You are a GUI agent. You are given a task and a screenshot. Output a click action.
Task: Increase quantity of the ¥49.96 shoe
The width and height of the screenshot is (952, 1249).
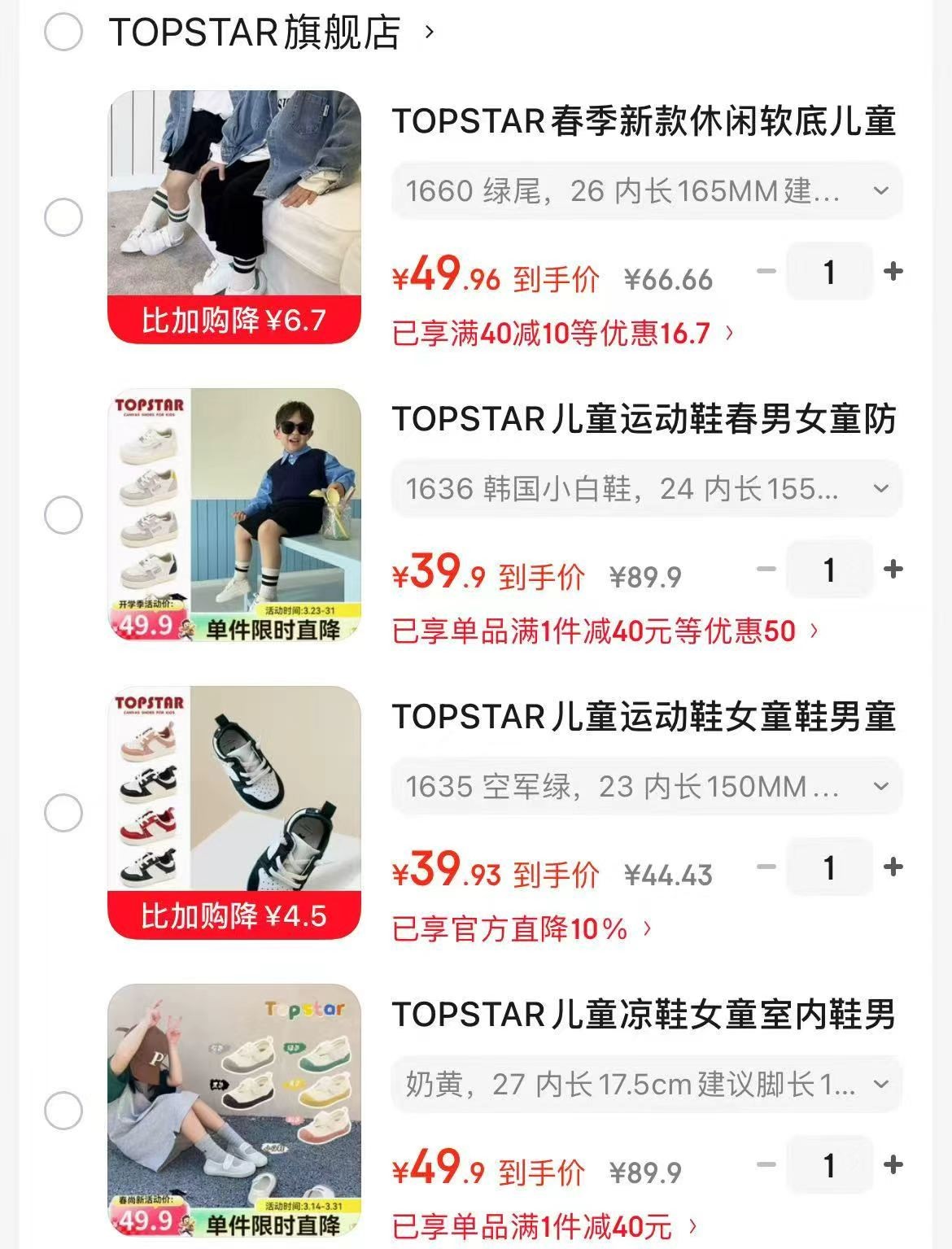point(893,272)
